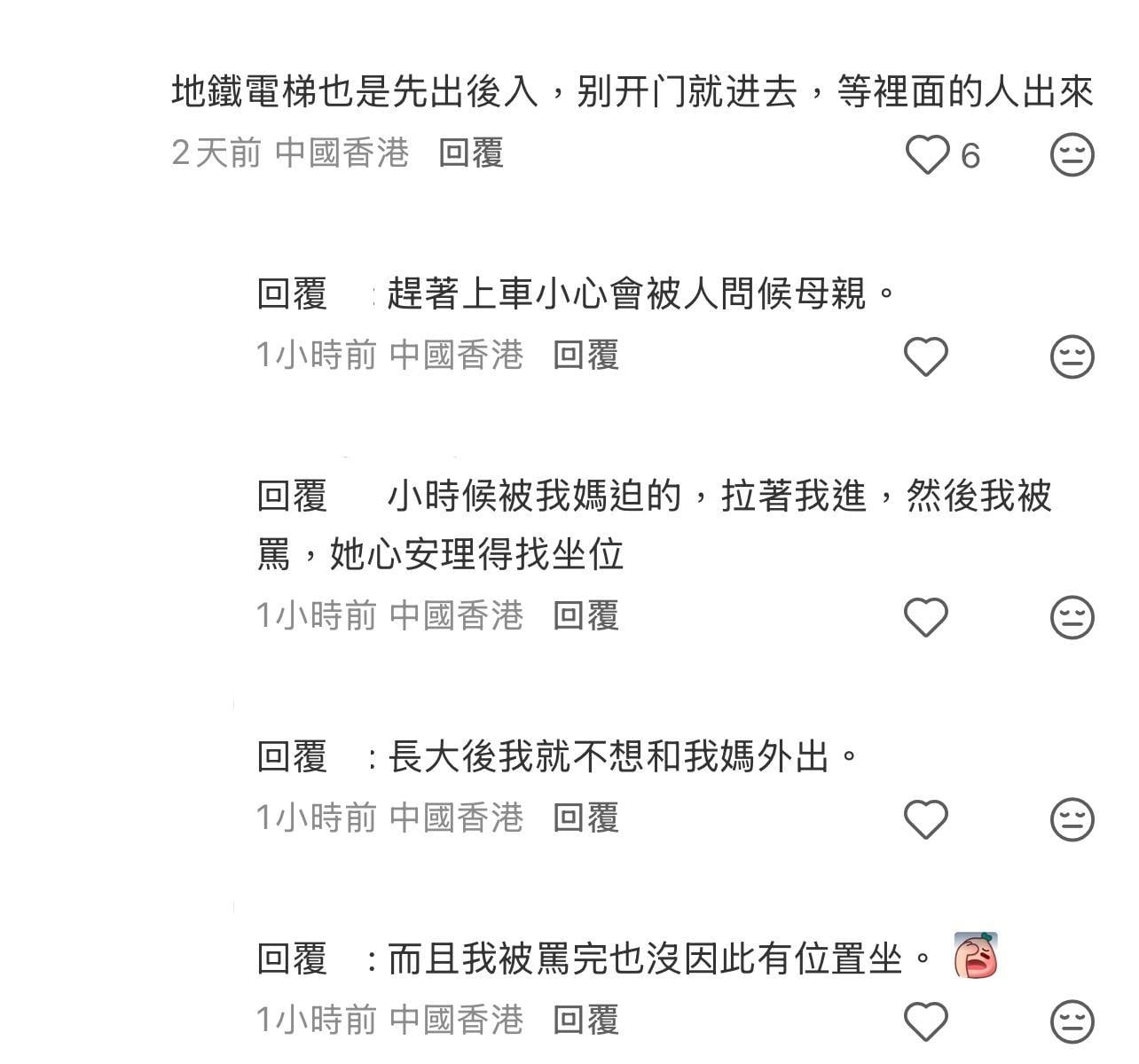Dislike the reply 而且我被罵完也沒因此有位置坐
This screenshot has height=1064, width=1139.
[x=1072, y=1021]
